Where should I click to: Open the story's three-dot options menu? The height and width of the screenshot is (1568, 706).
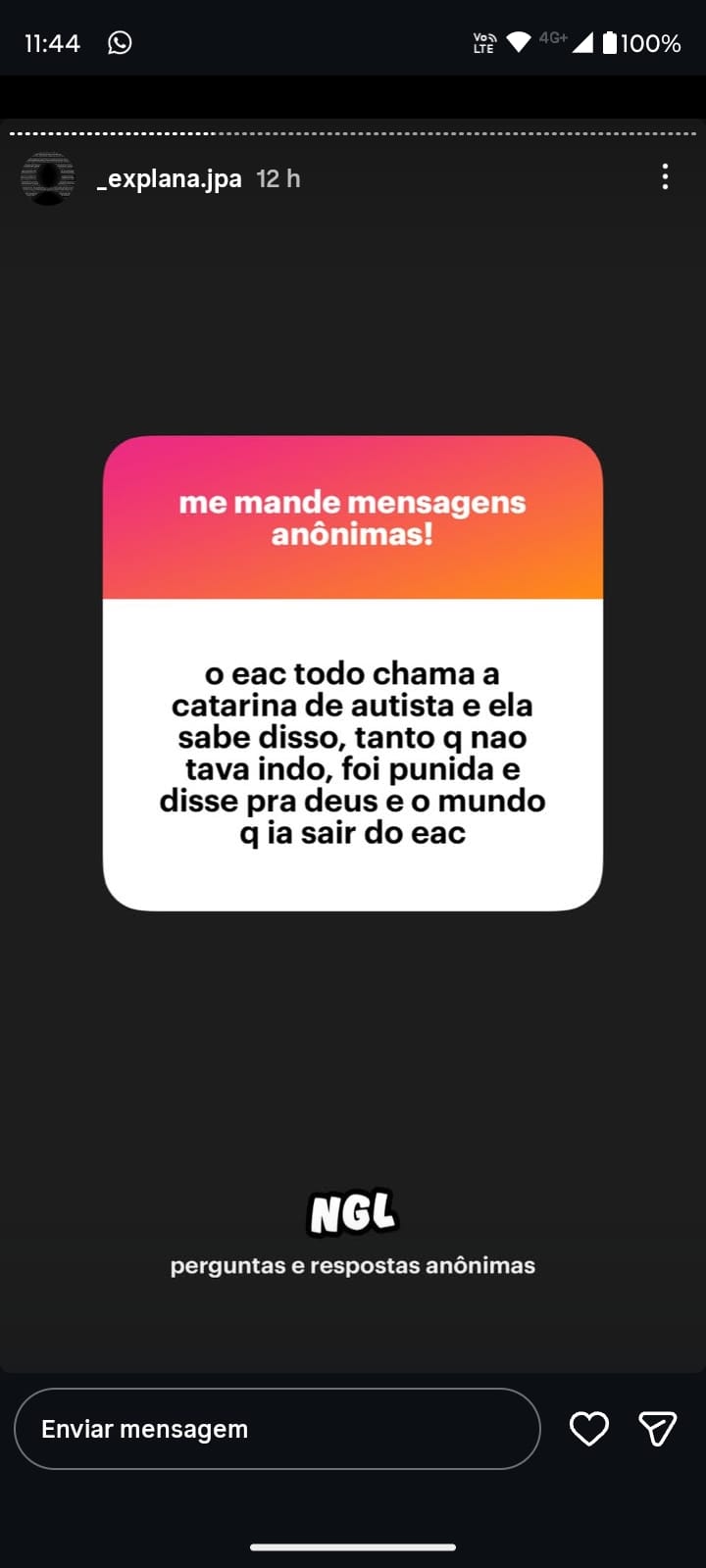pyautogui.click(x=665, y=177)
